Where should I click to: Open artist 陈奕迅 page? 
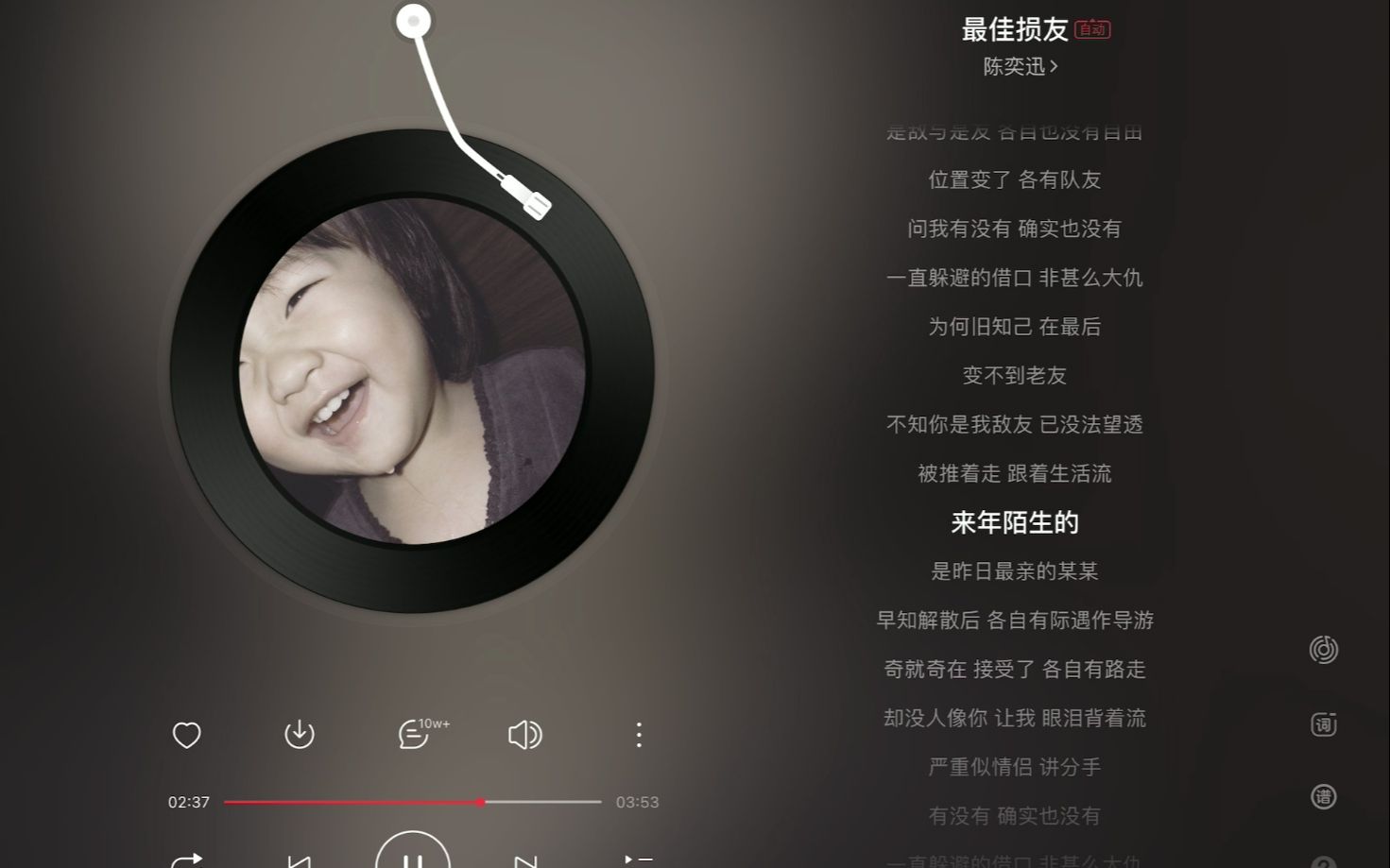point(1020,66)
